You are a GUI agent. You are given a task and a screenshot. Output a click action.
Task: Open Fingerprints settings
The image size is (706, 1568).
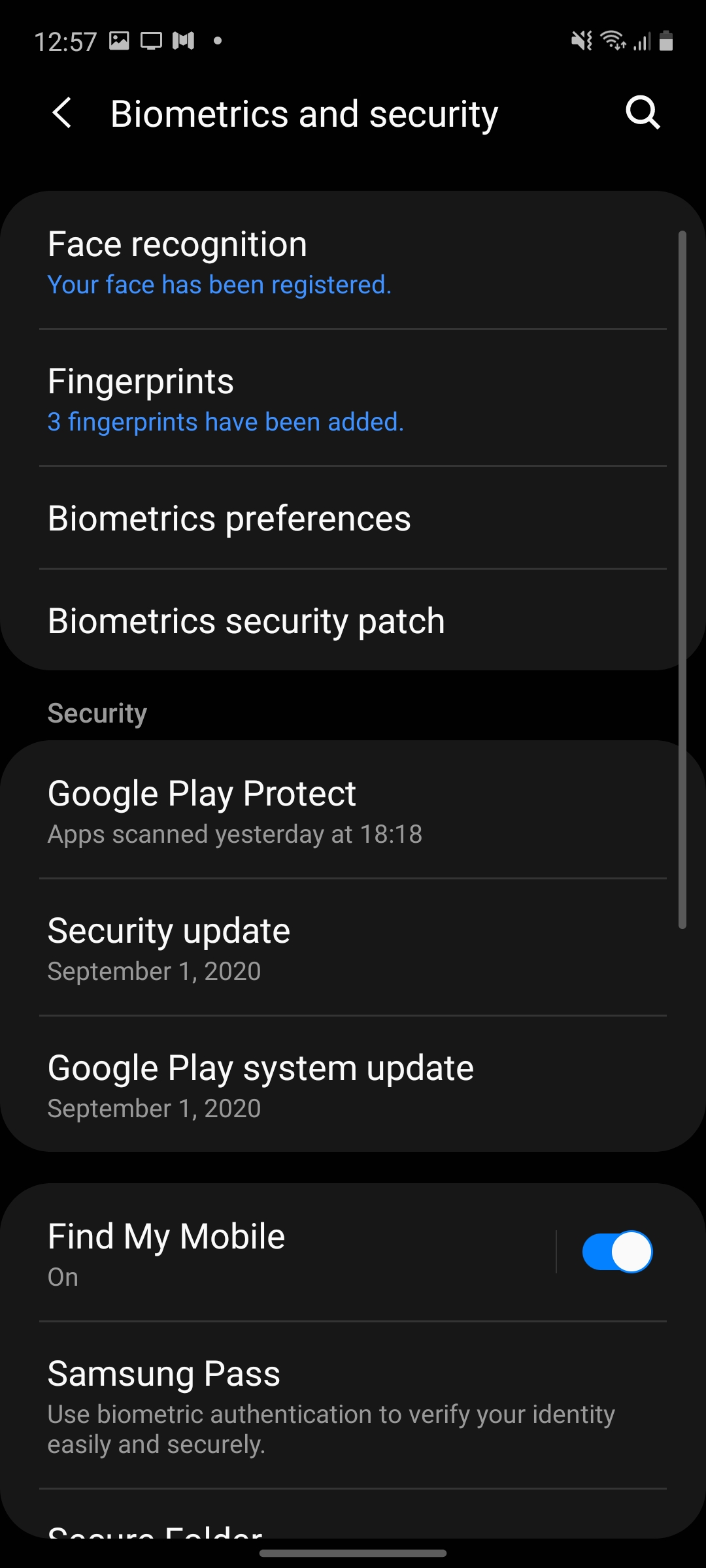(353, 399)
